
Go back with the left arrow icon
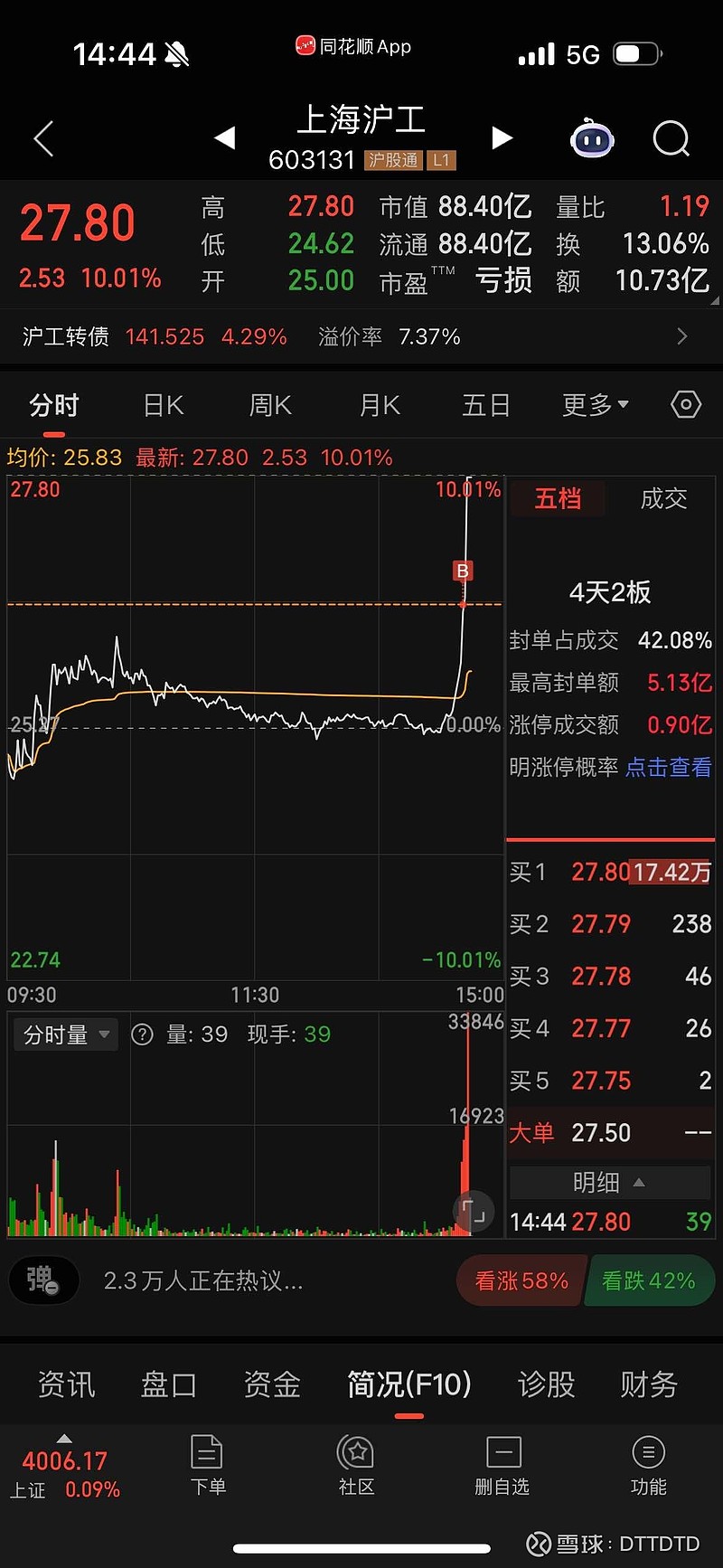[43, 138]
